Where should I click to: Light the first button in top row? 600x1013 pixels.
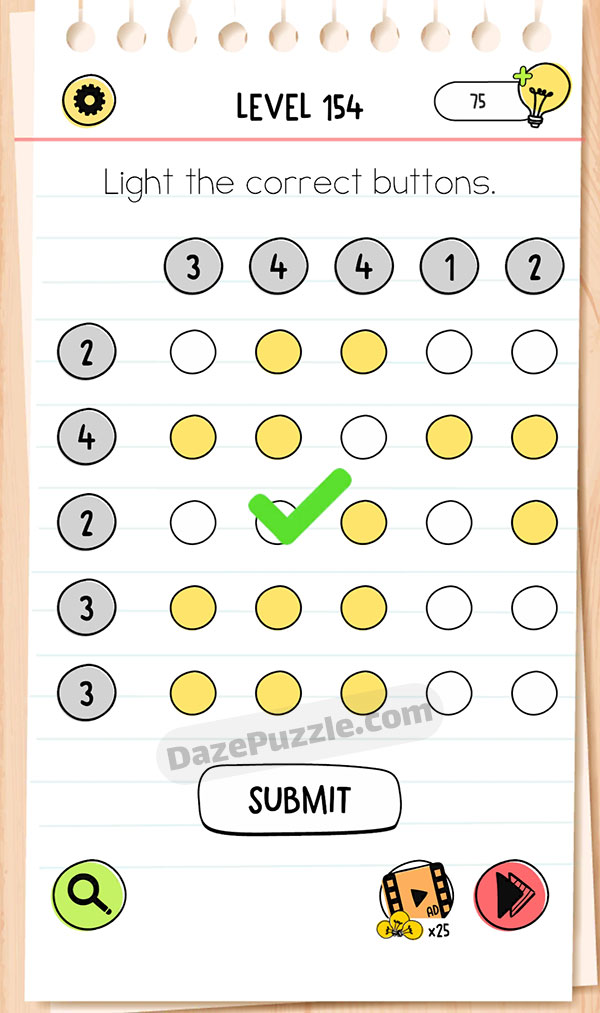tap(193, 352)
